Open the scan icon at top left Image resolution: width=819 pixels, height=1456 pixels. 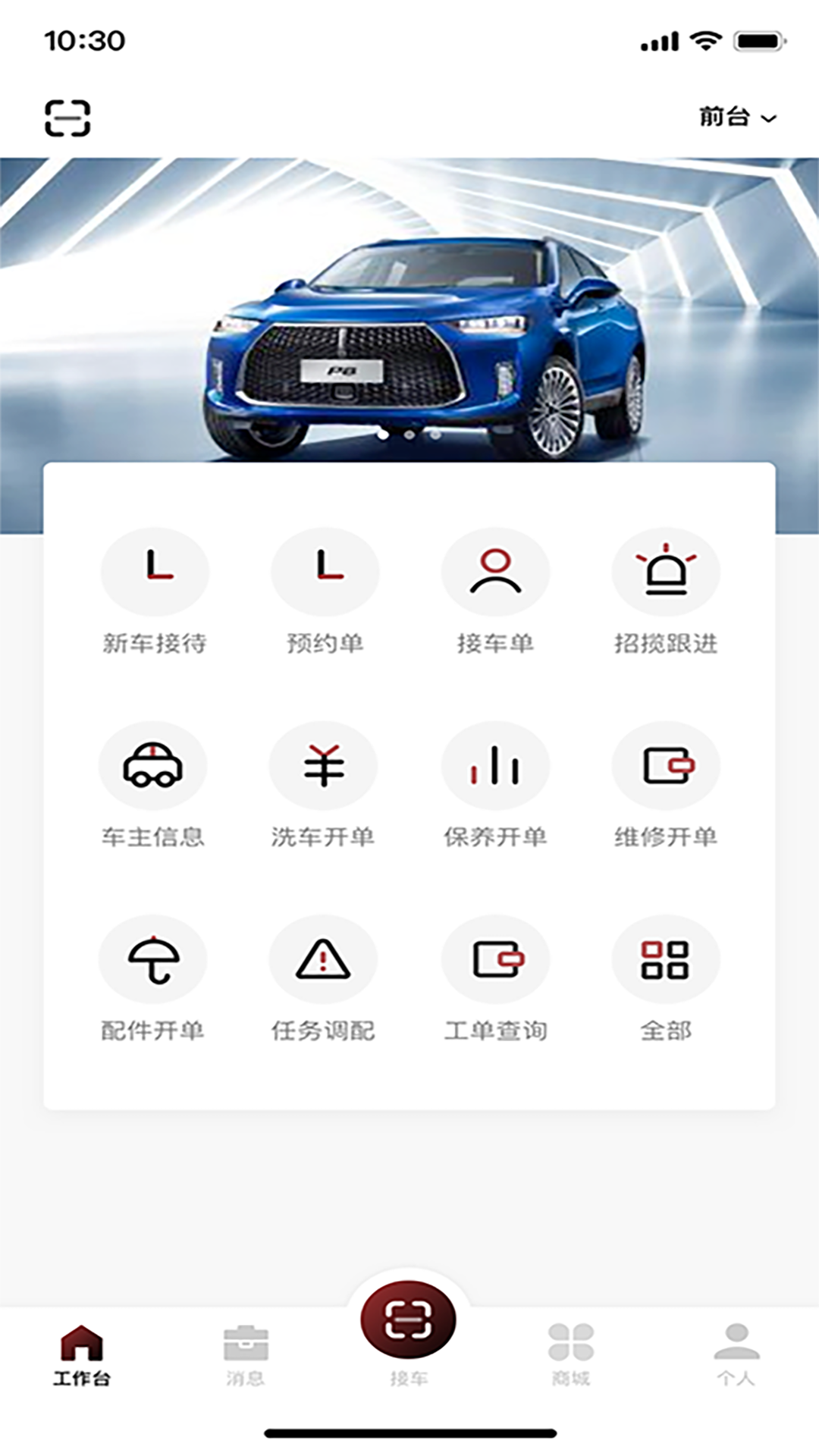point(67,118)
